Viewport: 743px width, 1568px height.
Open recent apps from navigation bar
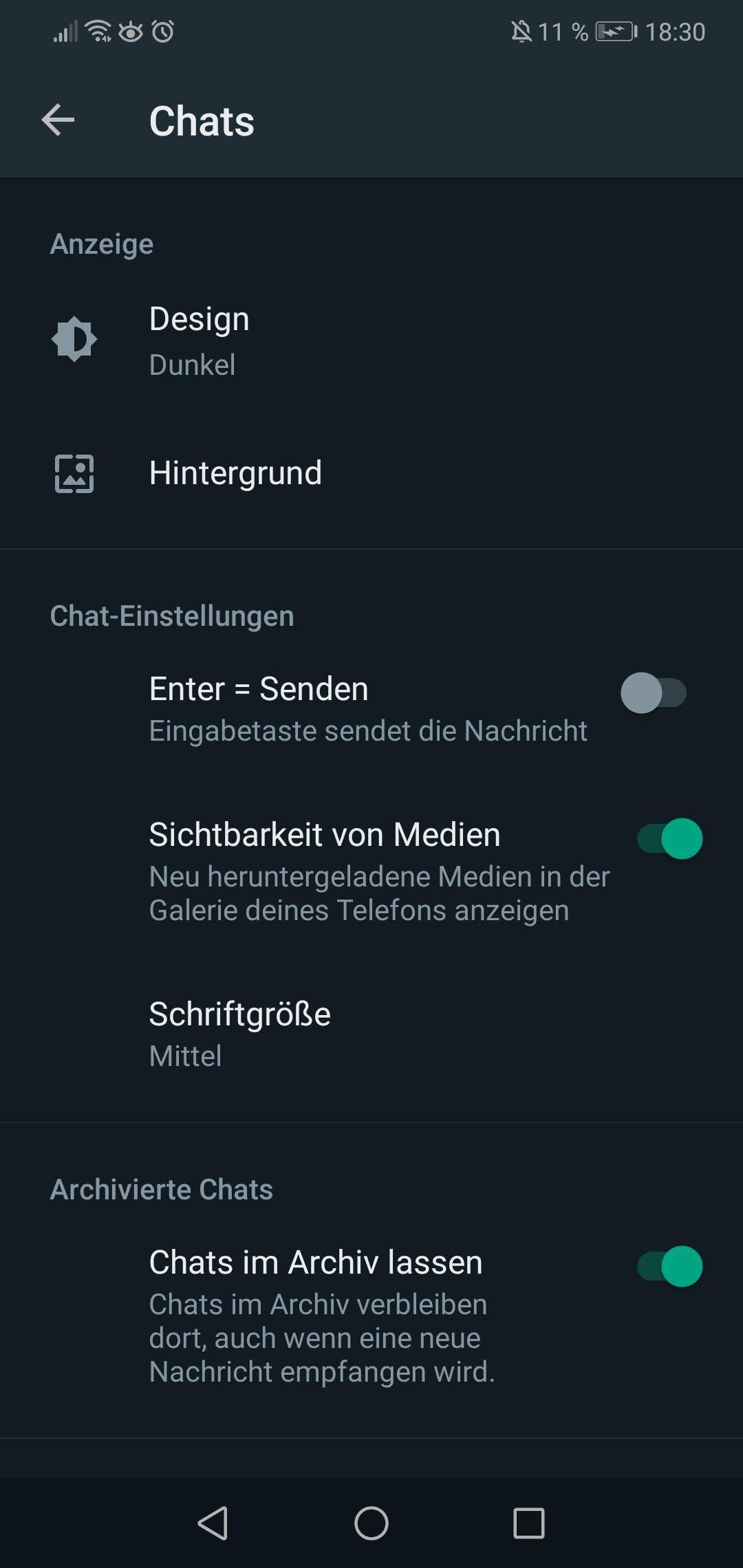(x=529, y=1523)
